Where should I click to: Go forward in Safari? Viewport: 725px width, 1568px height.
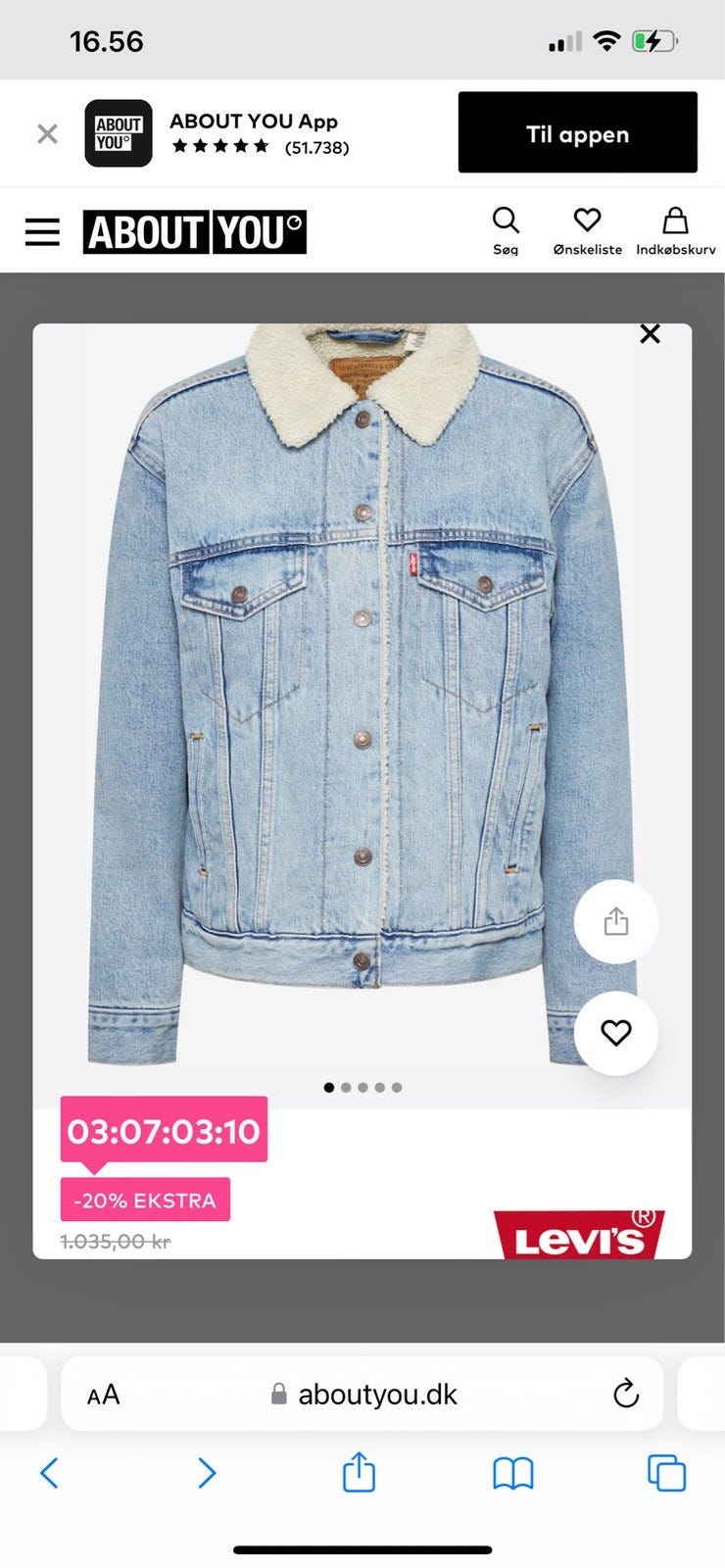point(206,1473)
